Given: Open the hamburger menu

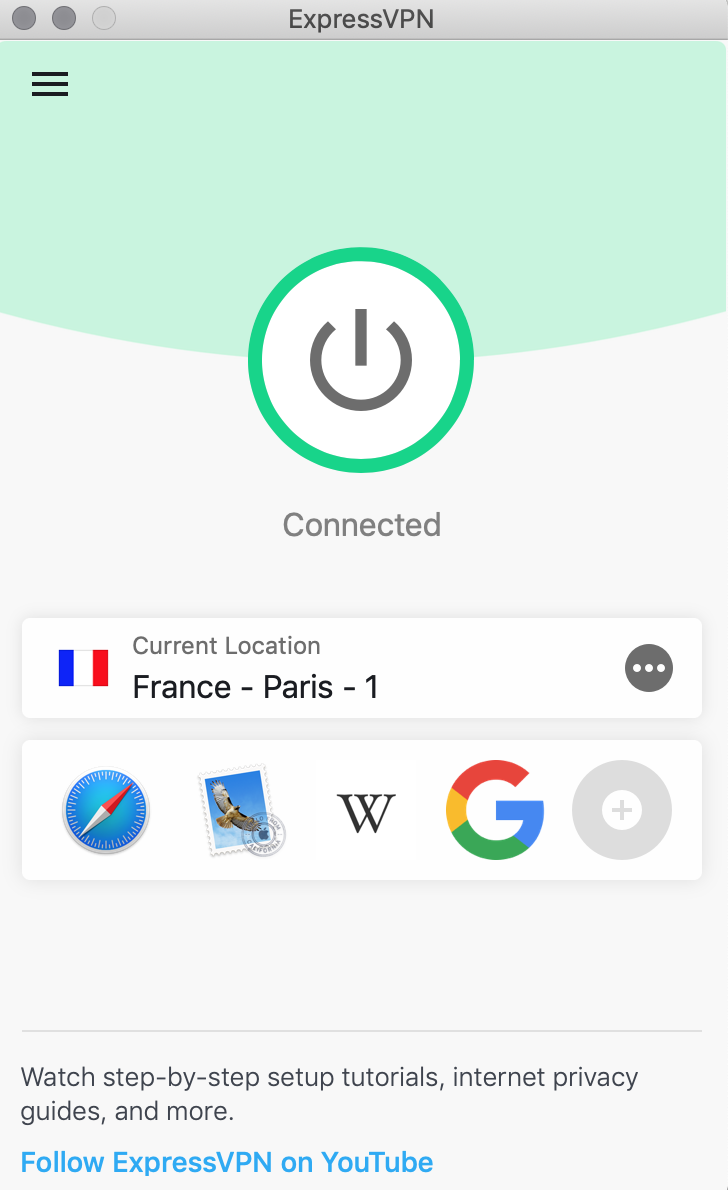Looking at the screenshot, I should click(x=50, y=84).
